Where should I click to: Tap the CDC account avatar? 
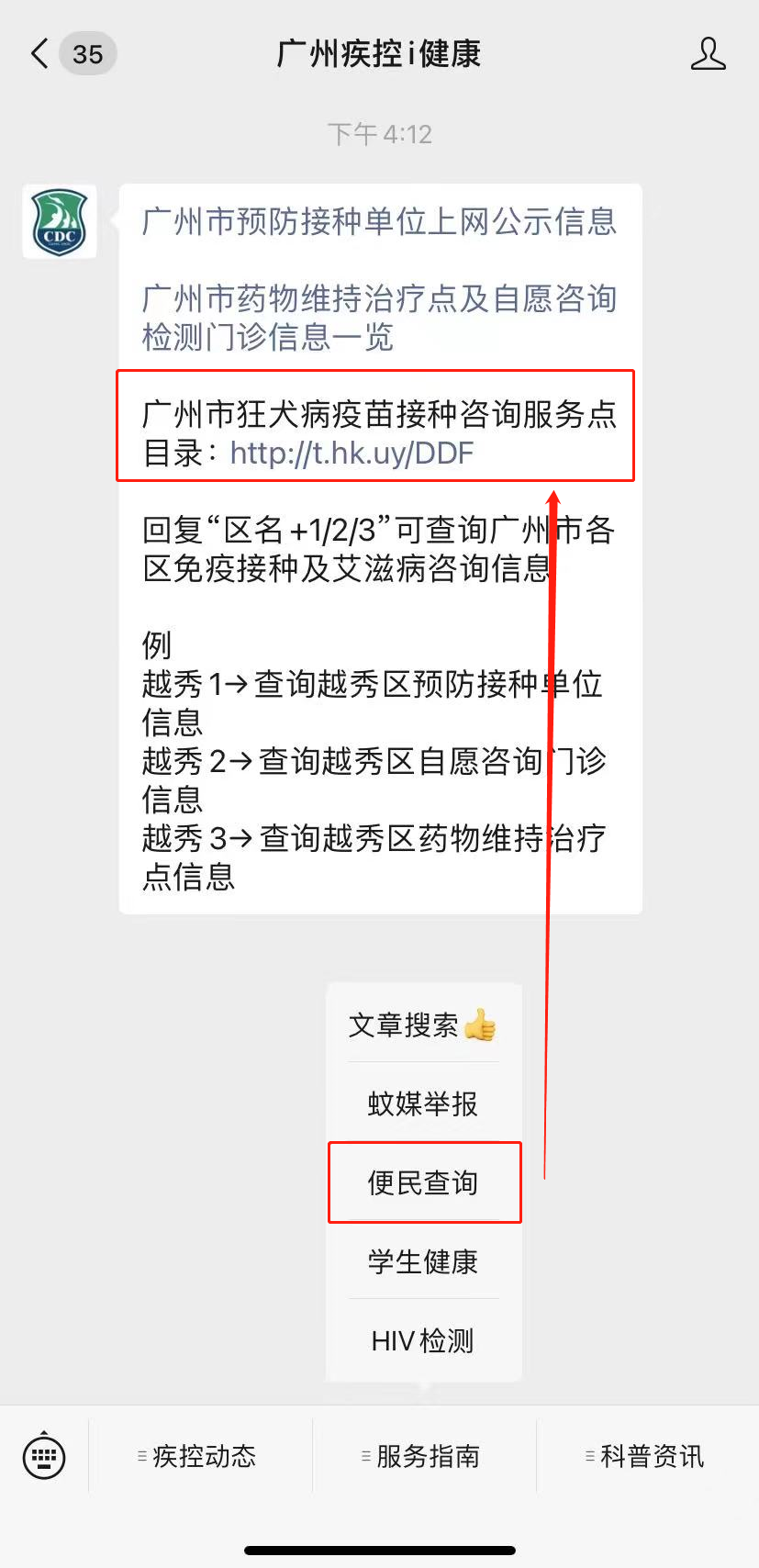[x=60, y=222]
